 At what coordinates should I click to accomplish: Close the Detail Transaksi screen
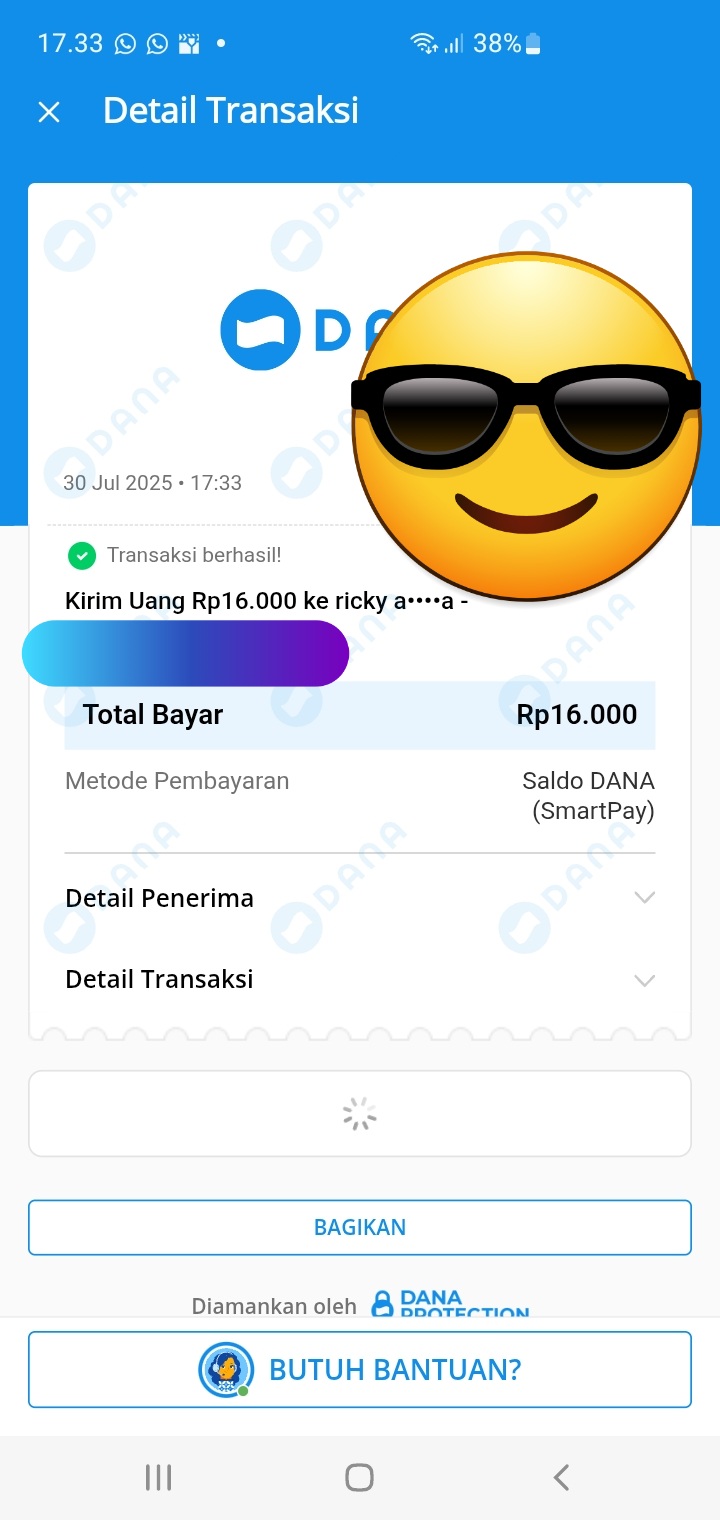[49, 112]
